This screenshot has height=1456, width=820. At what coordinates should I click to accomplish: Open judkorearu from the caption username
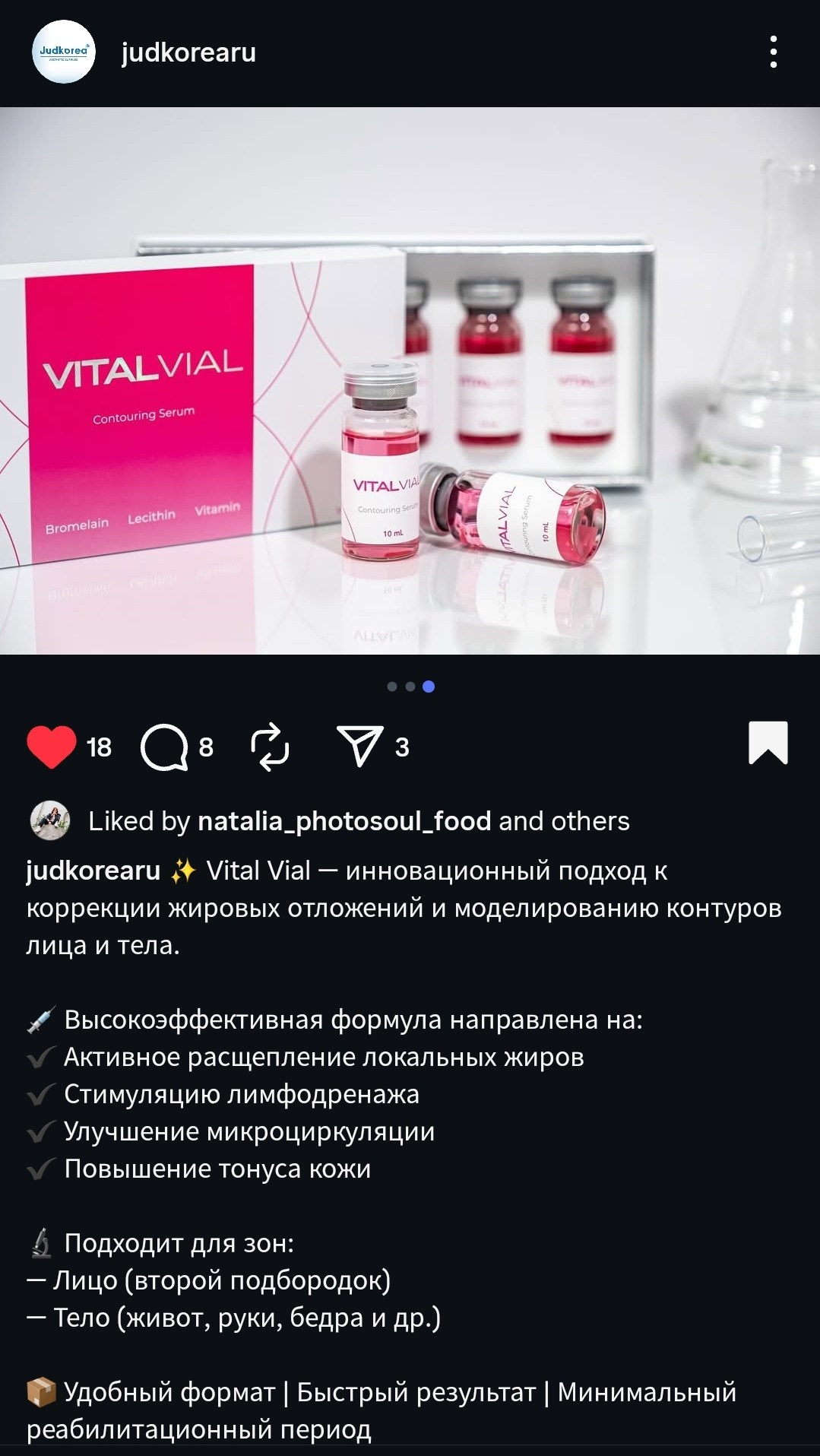93,871
